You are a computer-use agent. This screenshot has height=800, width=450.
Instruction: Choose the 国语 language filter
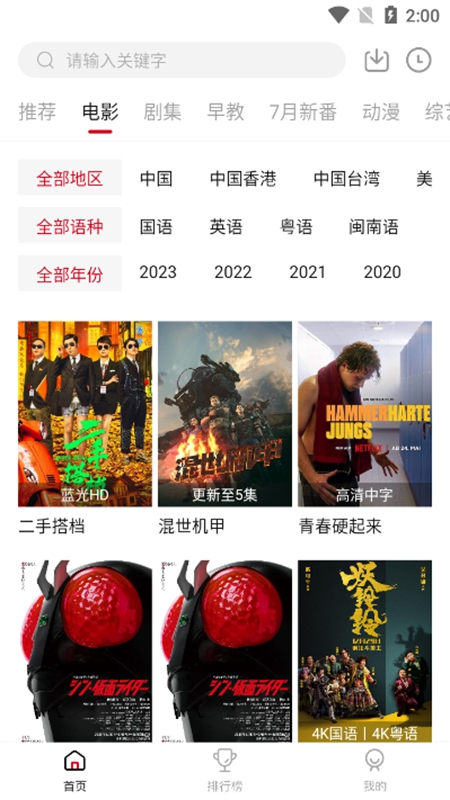click(156, 226)
